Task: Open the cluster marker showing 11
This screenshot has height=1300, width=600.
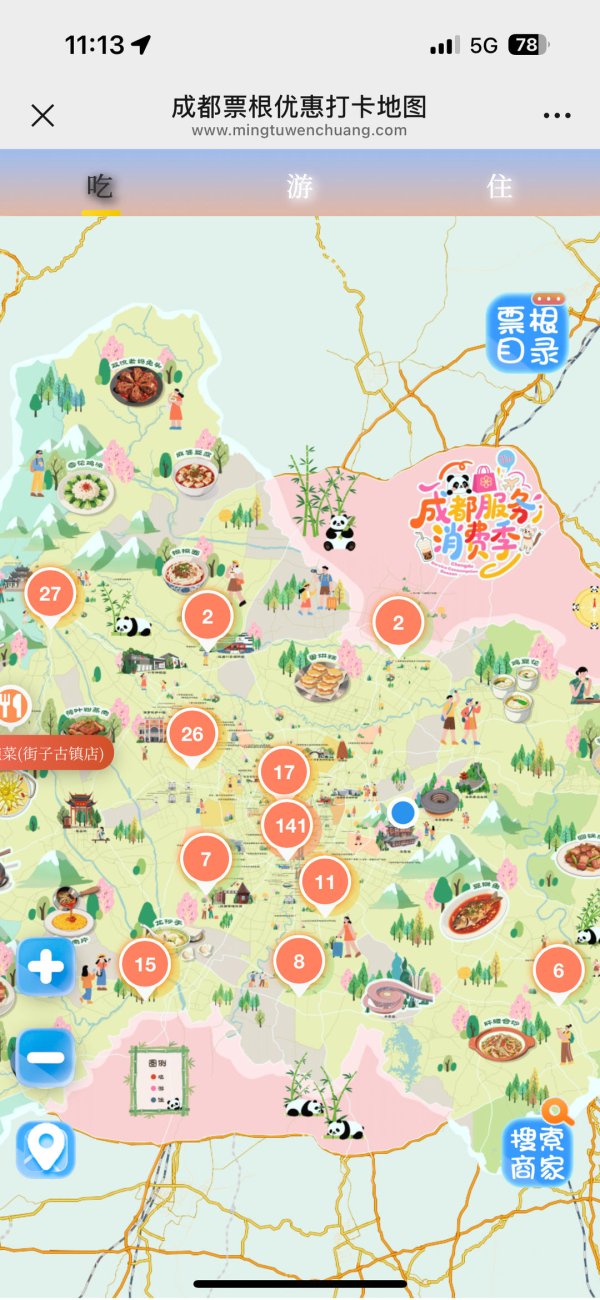Action: click(325, 883)
